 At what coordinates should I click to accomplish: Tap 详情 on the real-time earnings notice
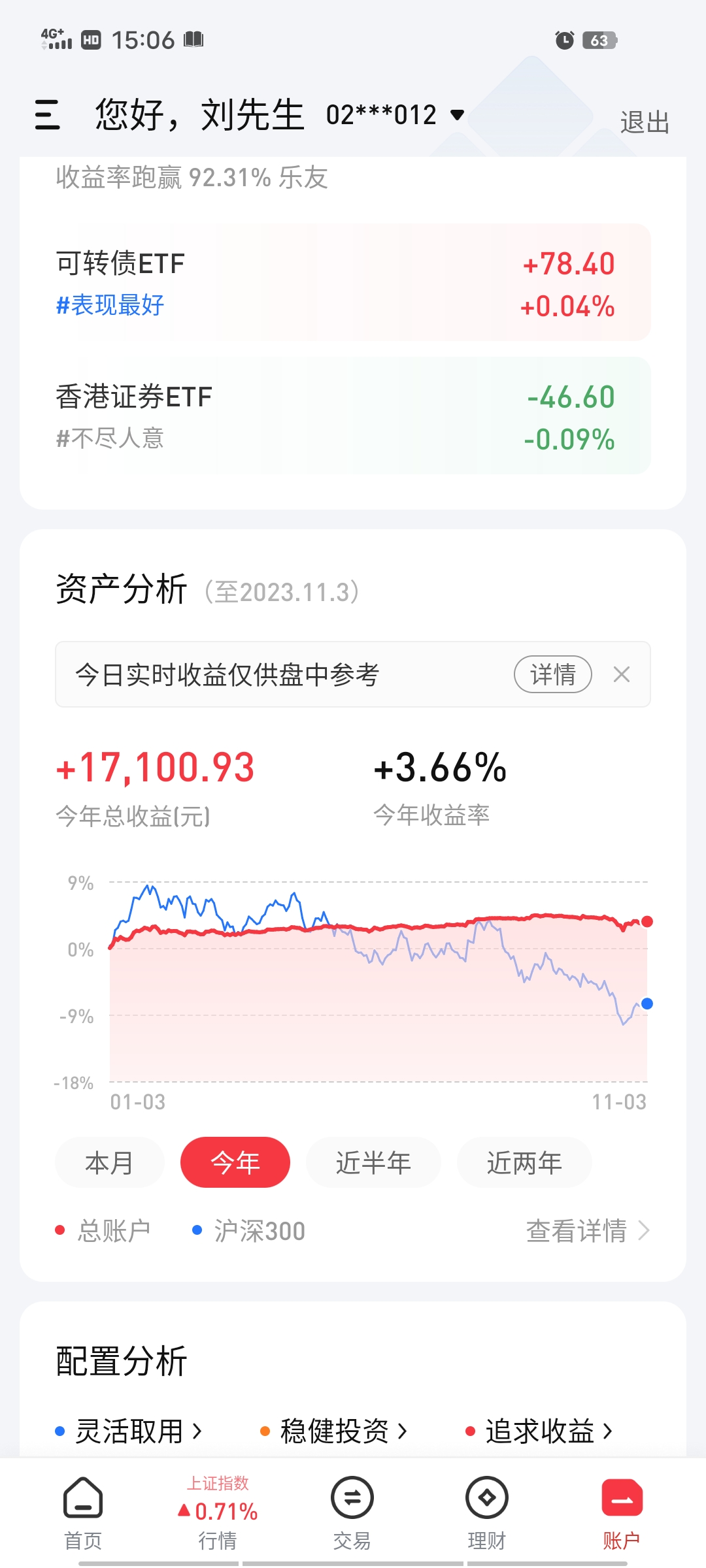(x=553, y=674)
